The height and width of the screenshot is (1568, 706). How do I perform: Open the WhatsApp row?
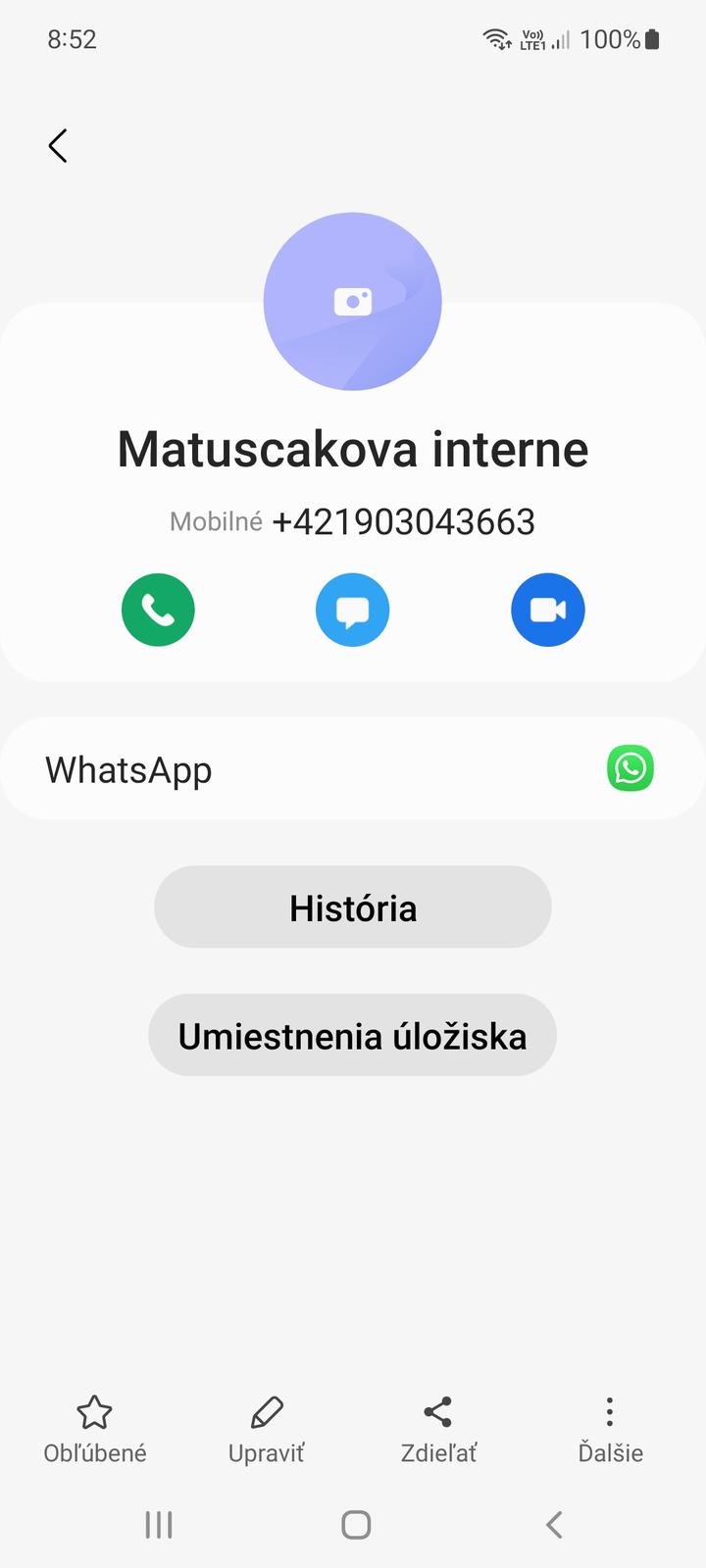coord(352,769)
